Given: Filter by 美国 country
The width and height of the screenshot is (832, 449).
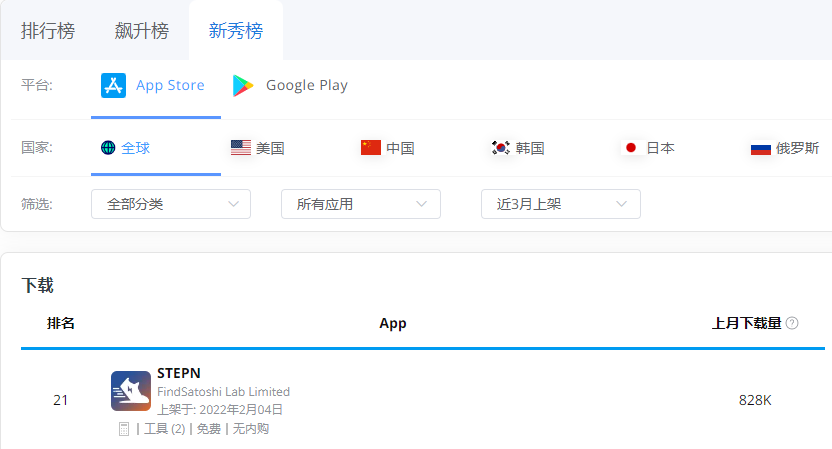Looking at the screenshot, I should click(x=258, y=148).
